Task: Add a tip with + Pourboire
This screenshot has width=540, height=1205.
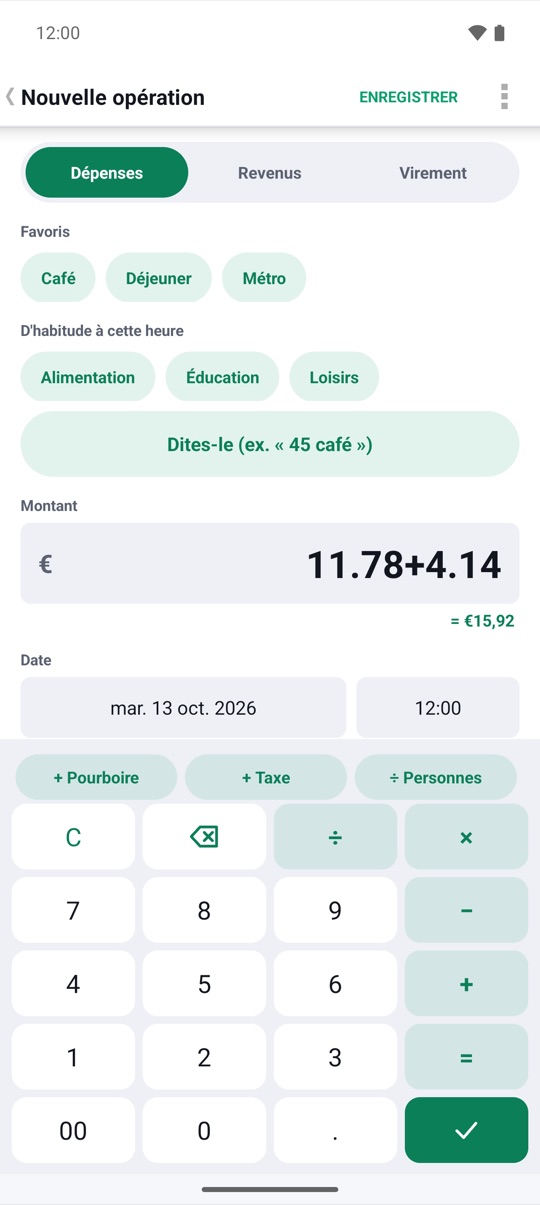Action: [x=96, y=777]
